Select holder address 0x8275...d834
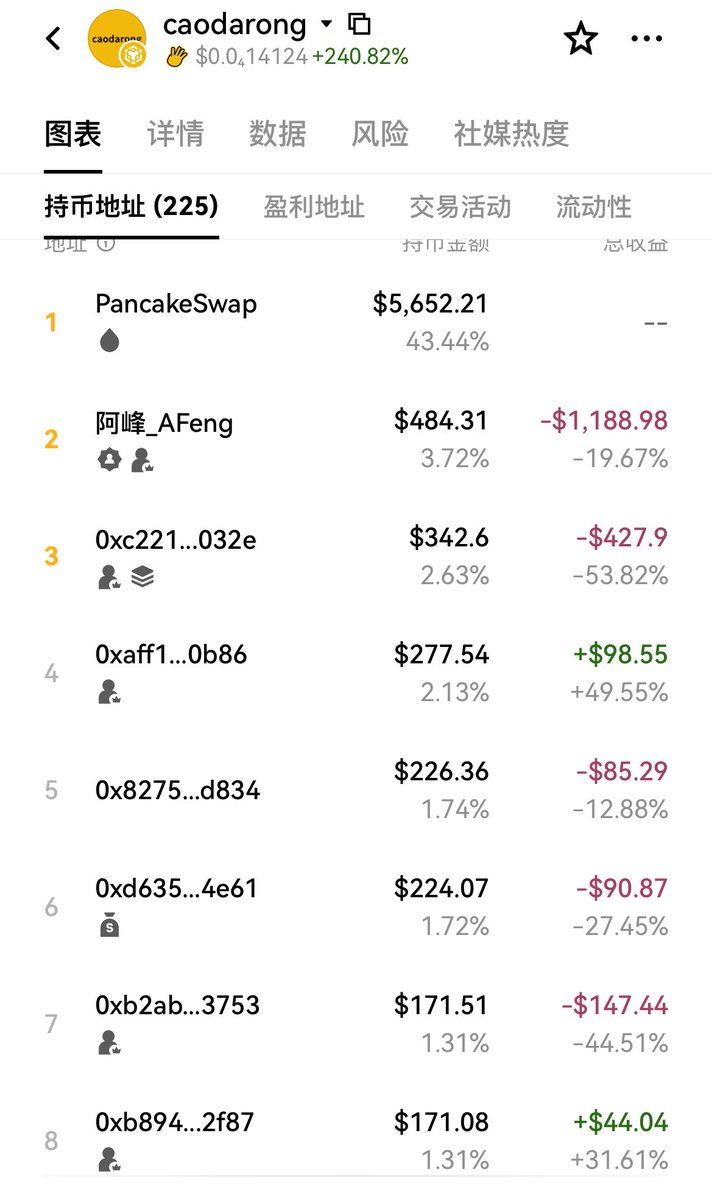The image size is (712, 1200). point(178,790)
